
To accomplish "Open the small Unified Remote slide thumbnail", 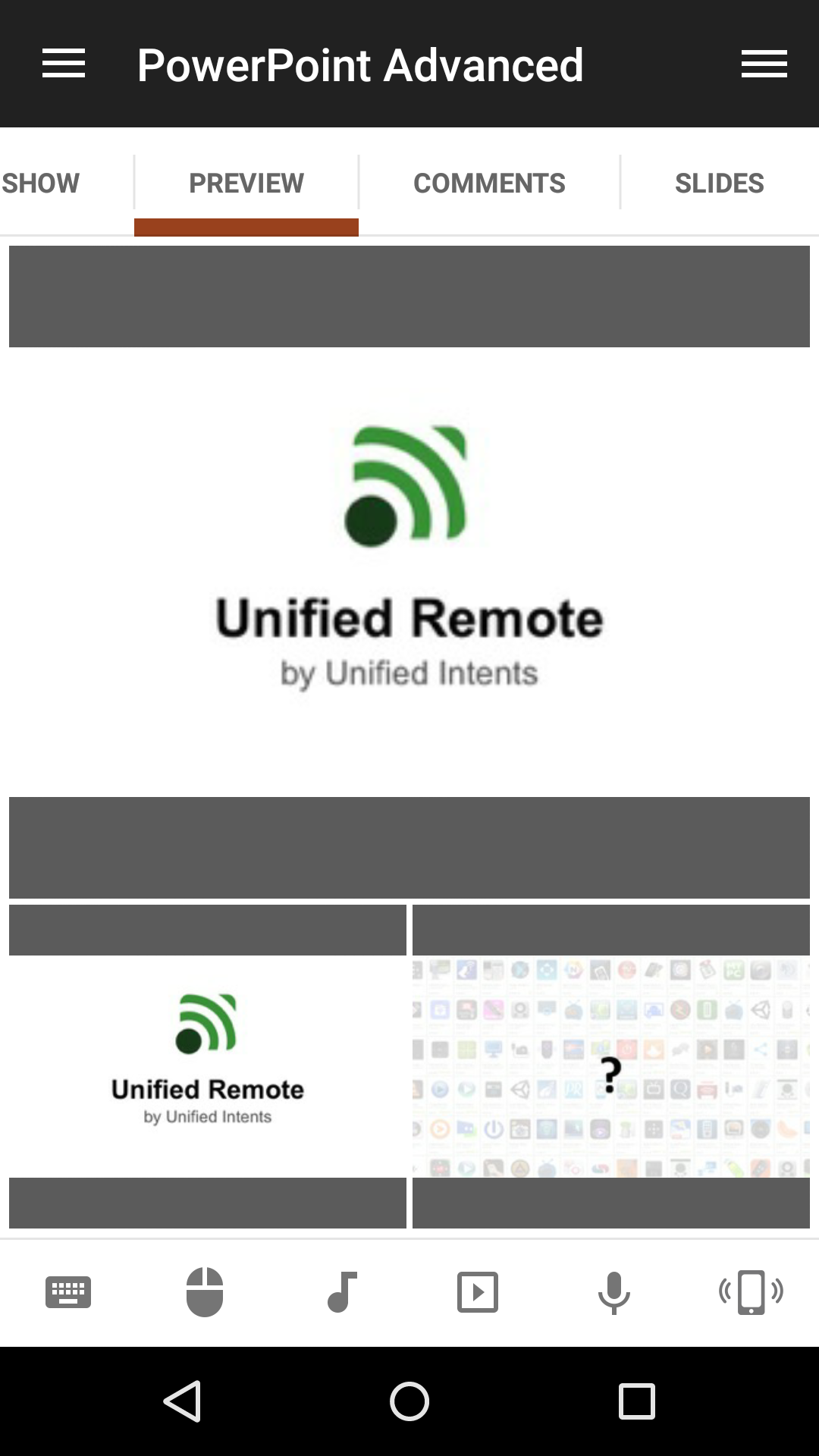I will point(208,1065).
